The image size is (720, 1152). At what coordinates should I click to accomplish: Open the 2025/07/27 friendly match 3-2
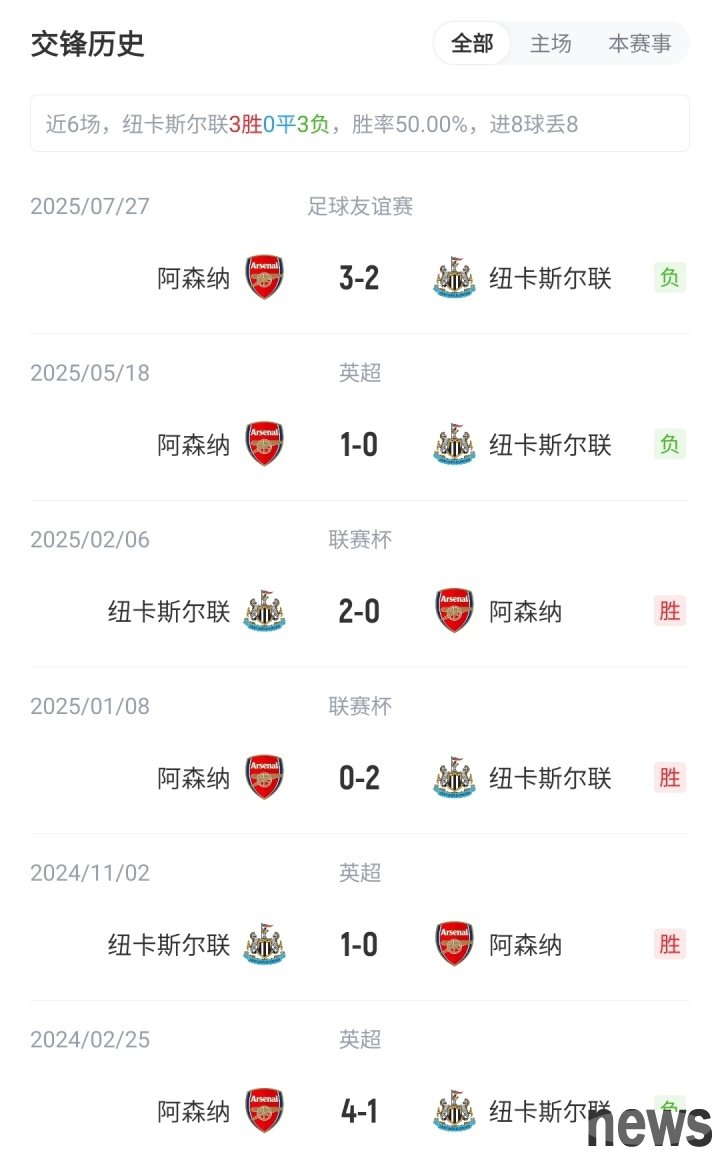click(359, 251)
